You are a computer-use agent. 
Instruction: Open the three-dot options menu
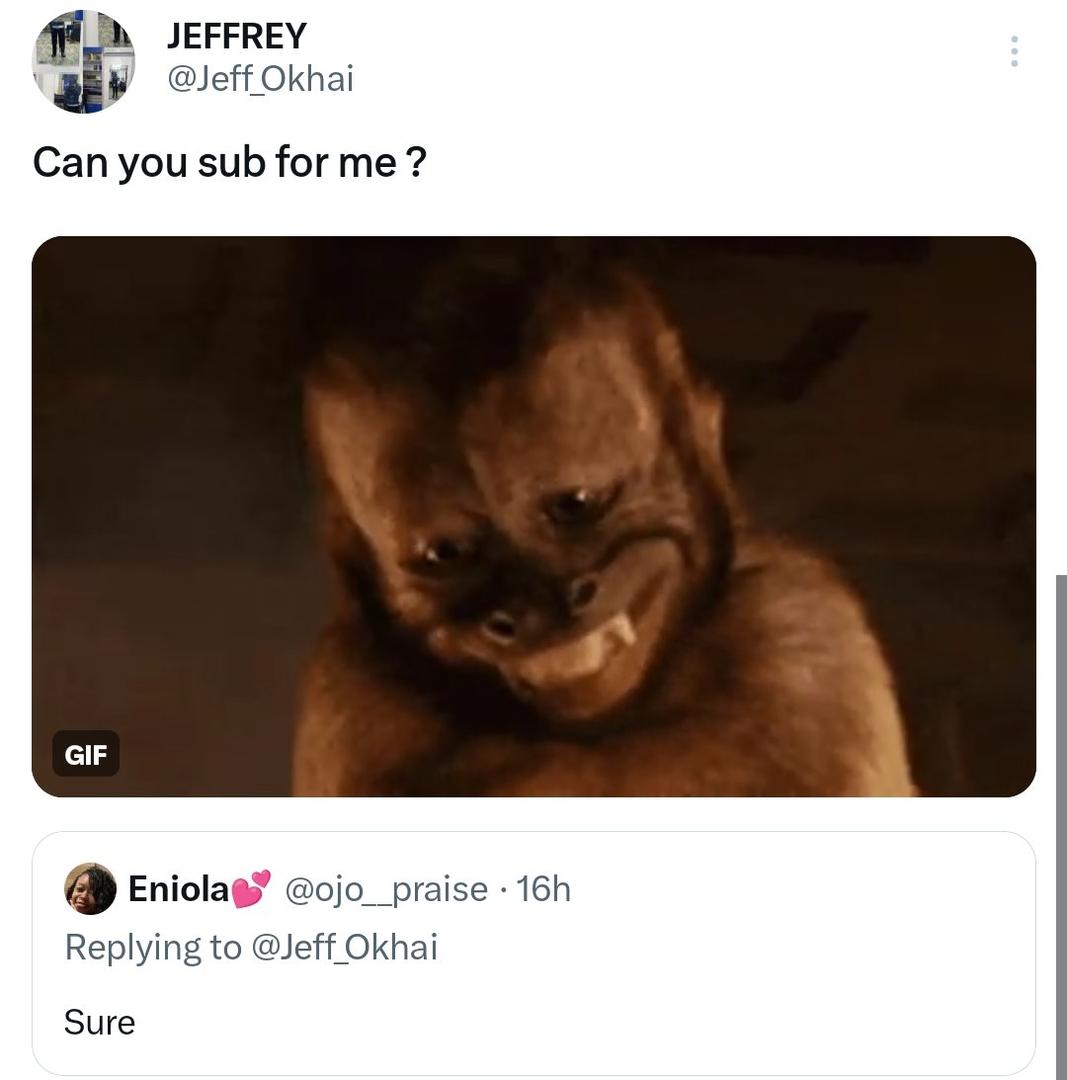[1014, 52]
